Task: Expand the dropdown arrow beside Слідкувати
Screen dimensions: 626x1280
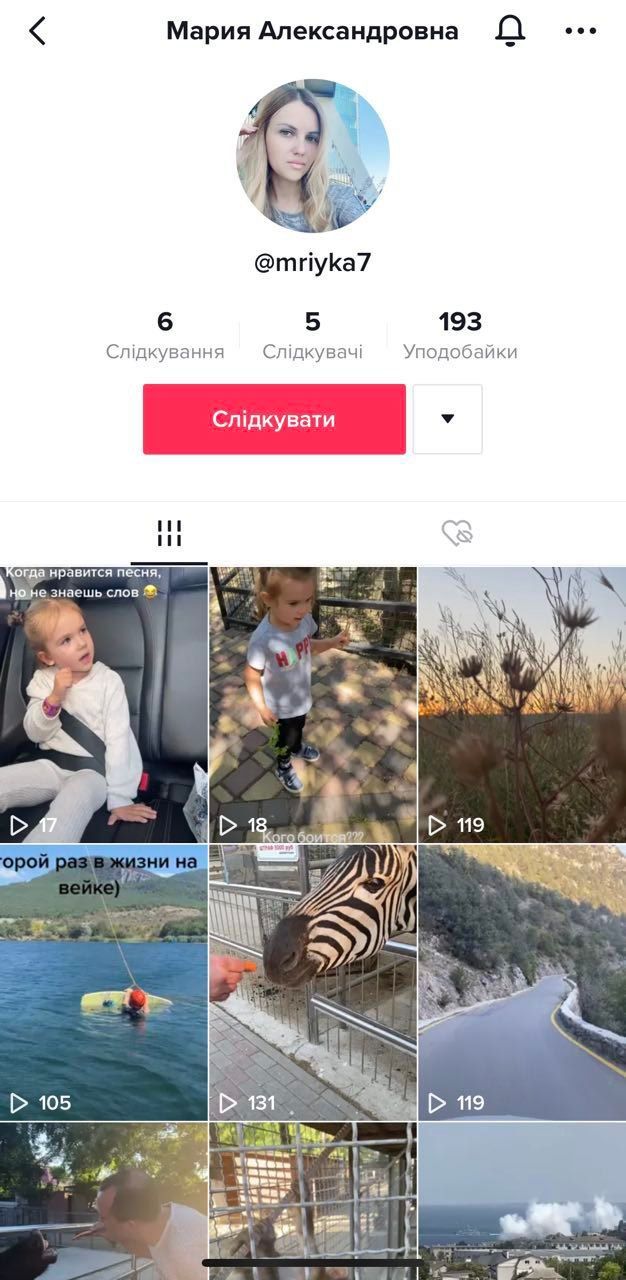Action: click(448, 419)
